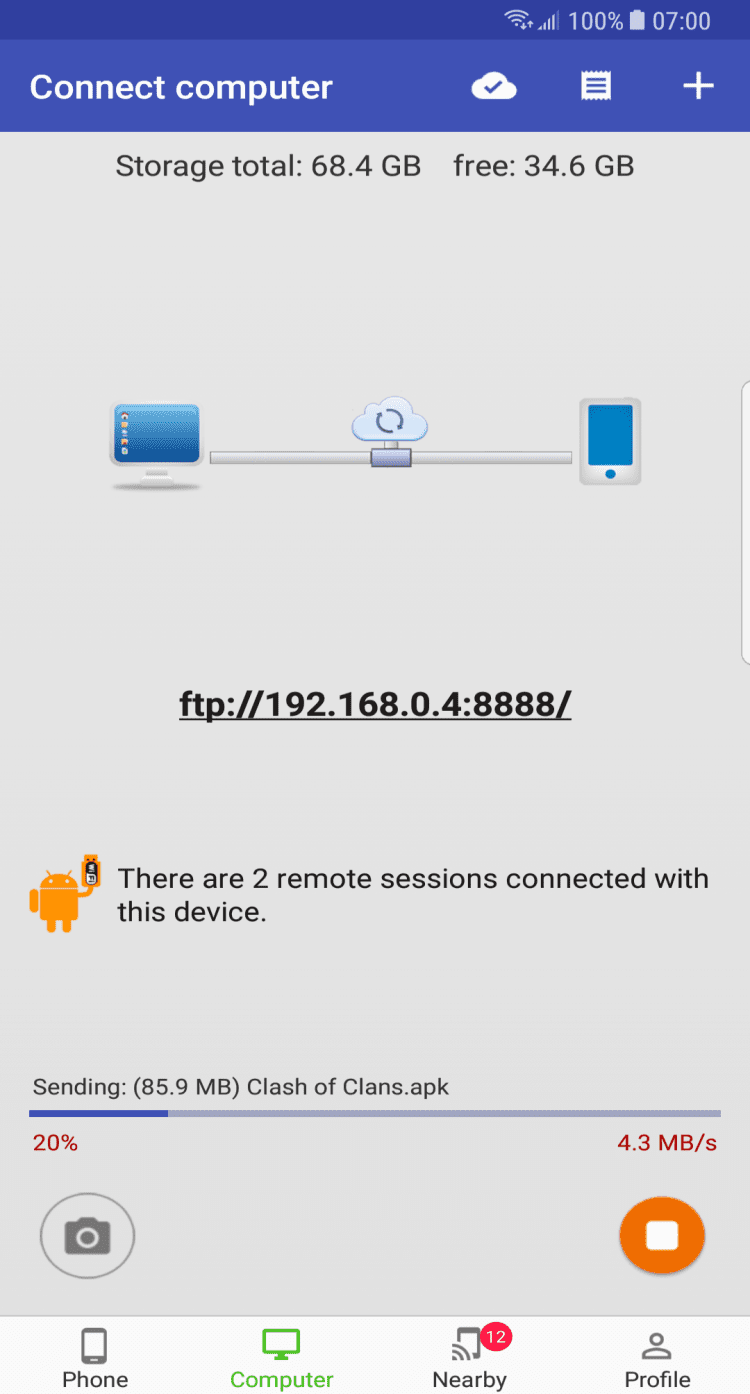The width and height of the screenshot is (750, 1394).
Task: Tap the camera button
Action: click(87, 1237)
